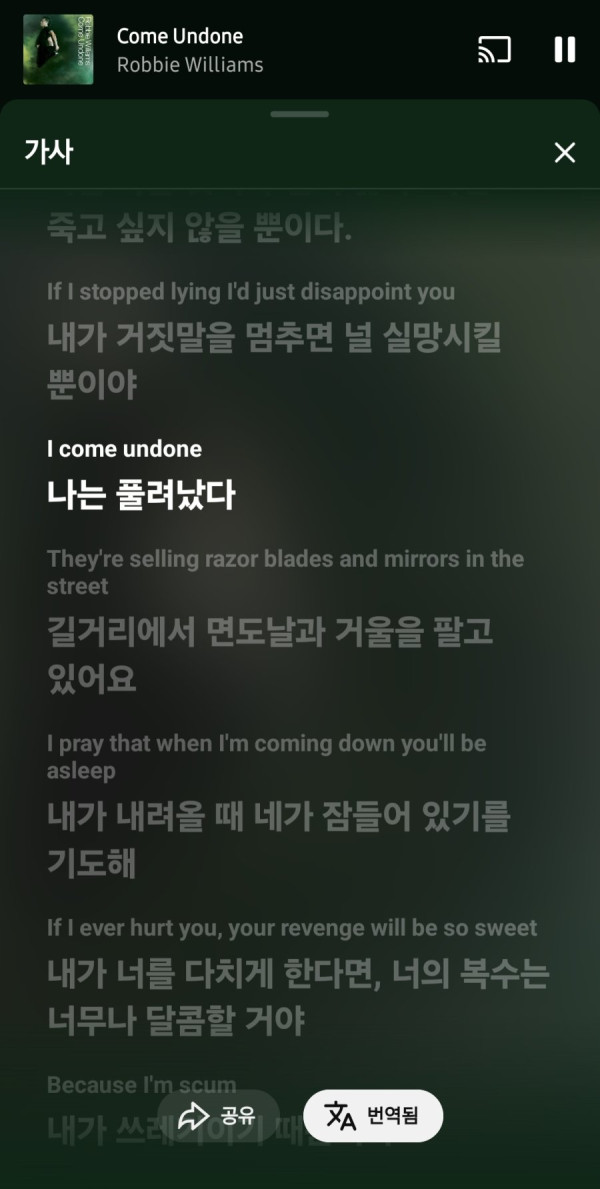
Task: Toggle translation with the 번역됨 button
Action: pyautogui.click(x=372, y=1116)
